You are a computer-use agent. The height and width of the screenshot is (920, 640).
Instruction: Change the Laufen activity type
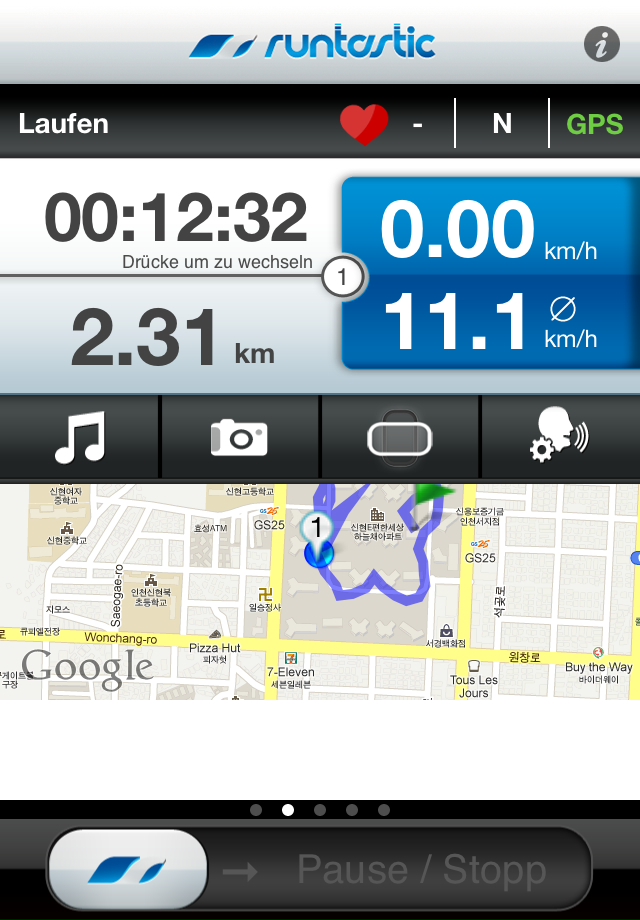tap(64, 124)
